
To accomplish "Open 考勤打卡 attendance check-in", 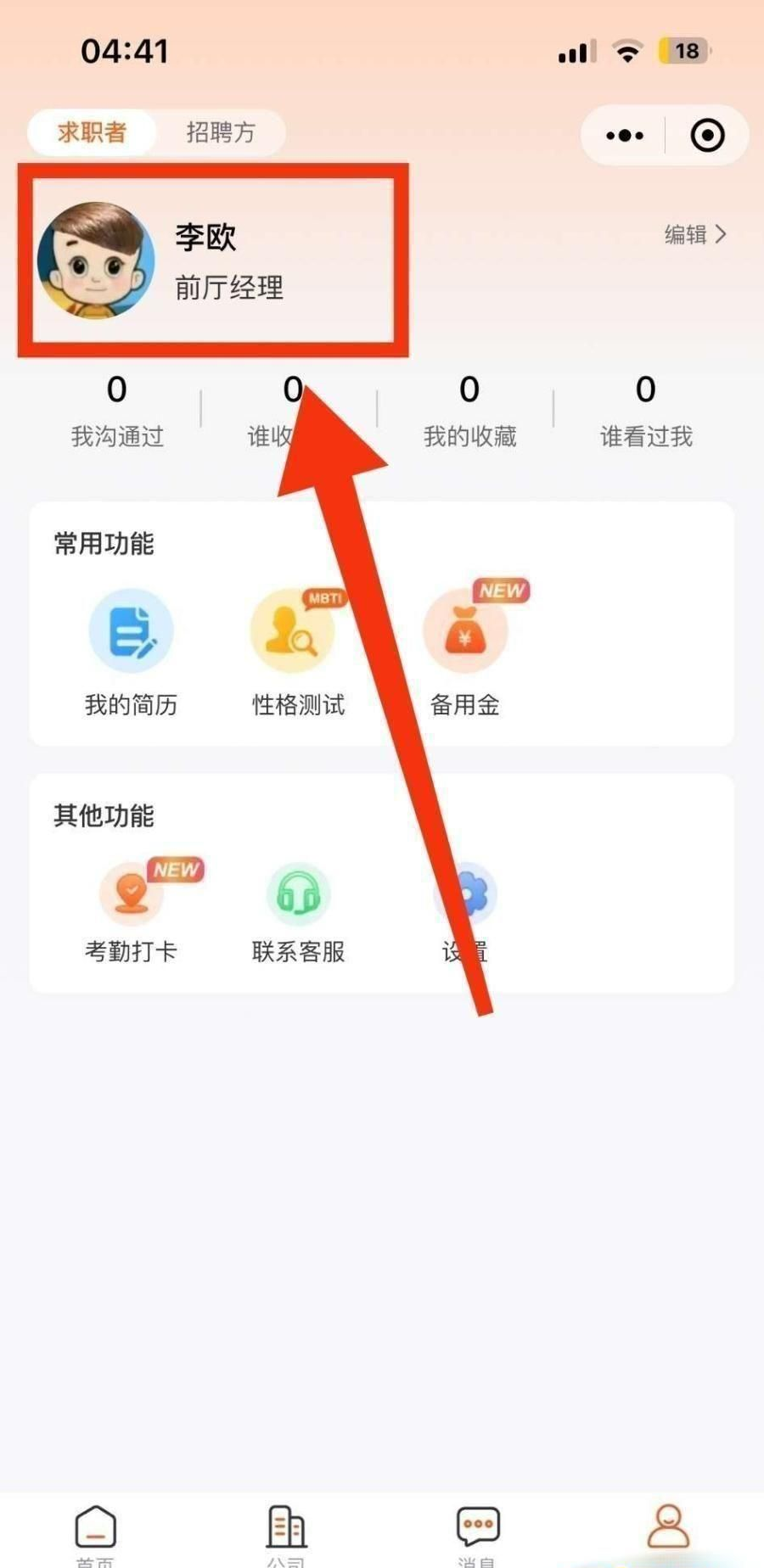I will pos(131,913).
